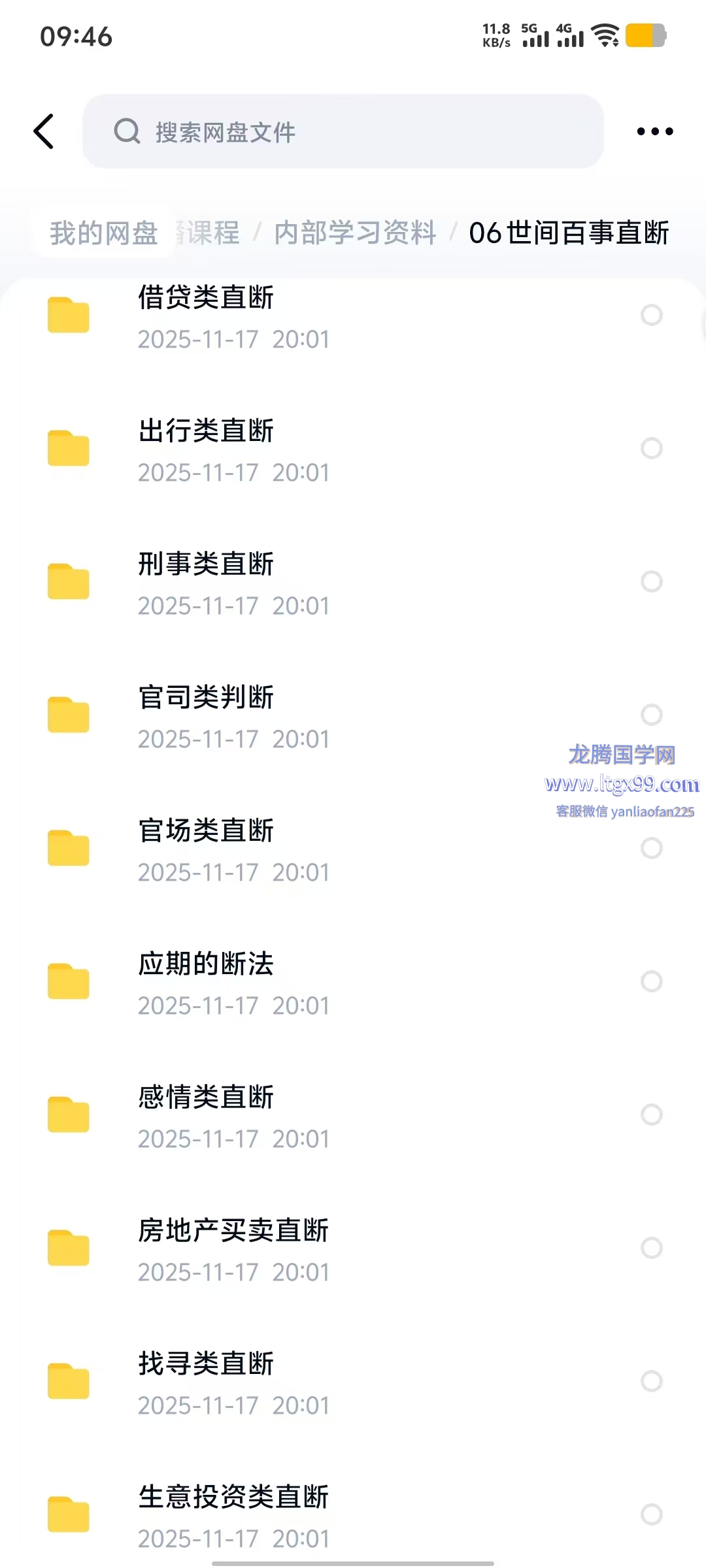
Task: Jump to 我的网盘 in the breadcrumb
Action: click(104, 233)
